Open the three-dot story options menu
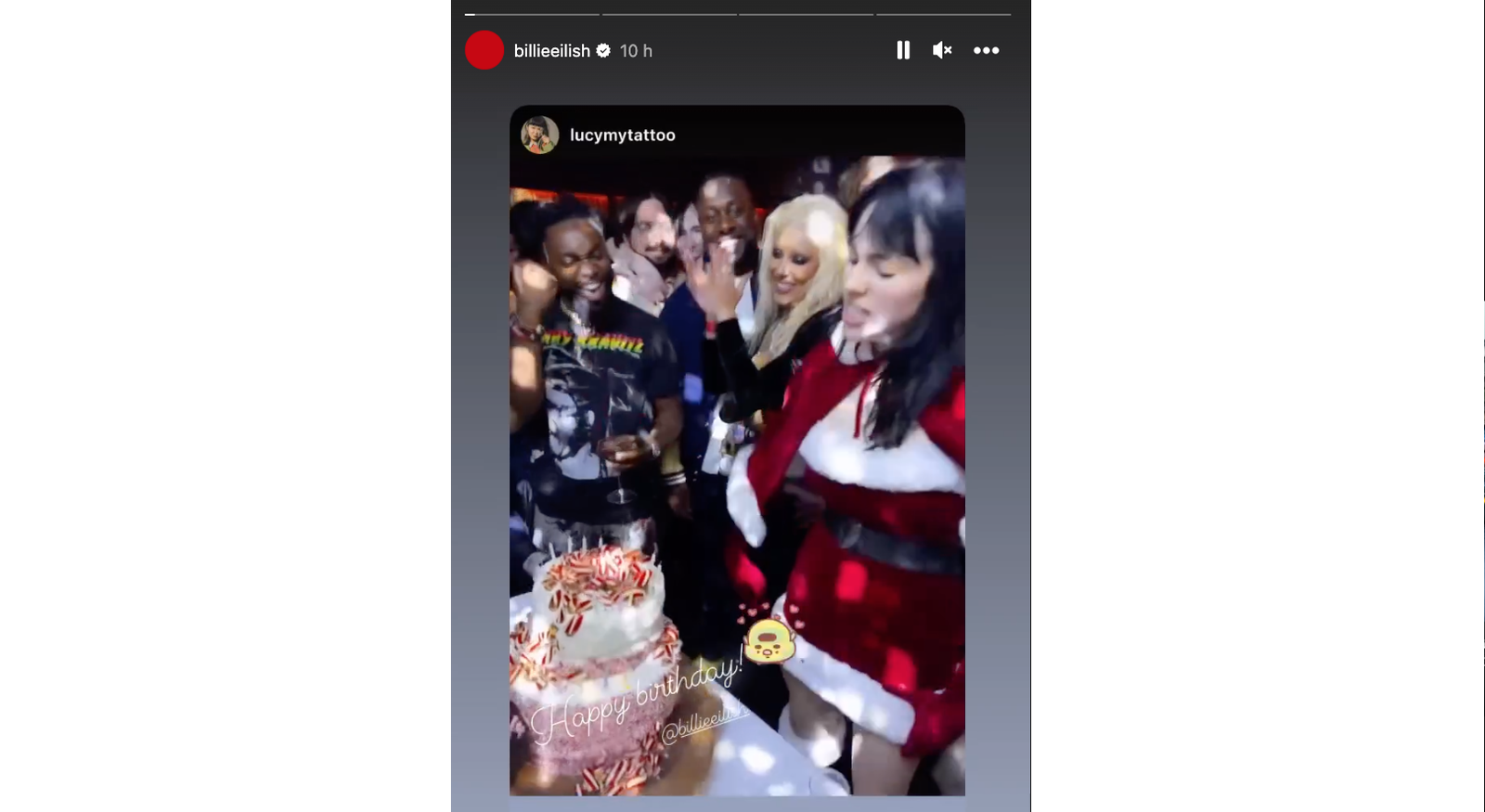 986,50
